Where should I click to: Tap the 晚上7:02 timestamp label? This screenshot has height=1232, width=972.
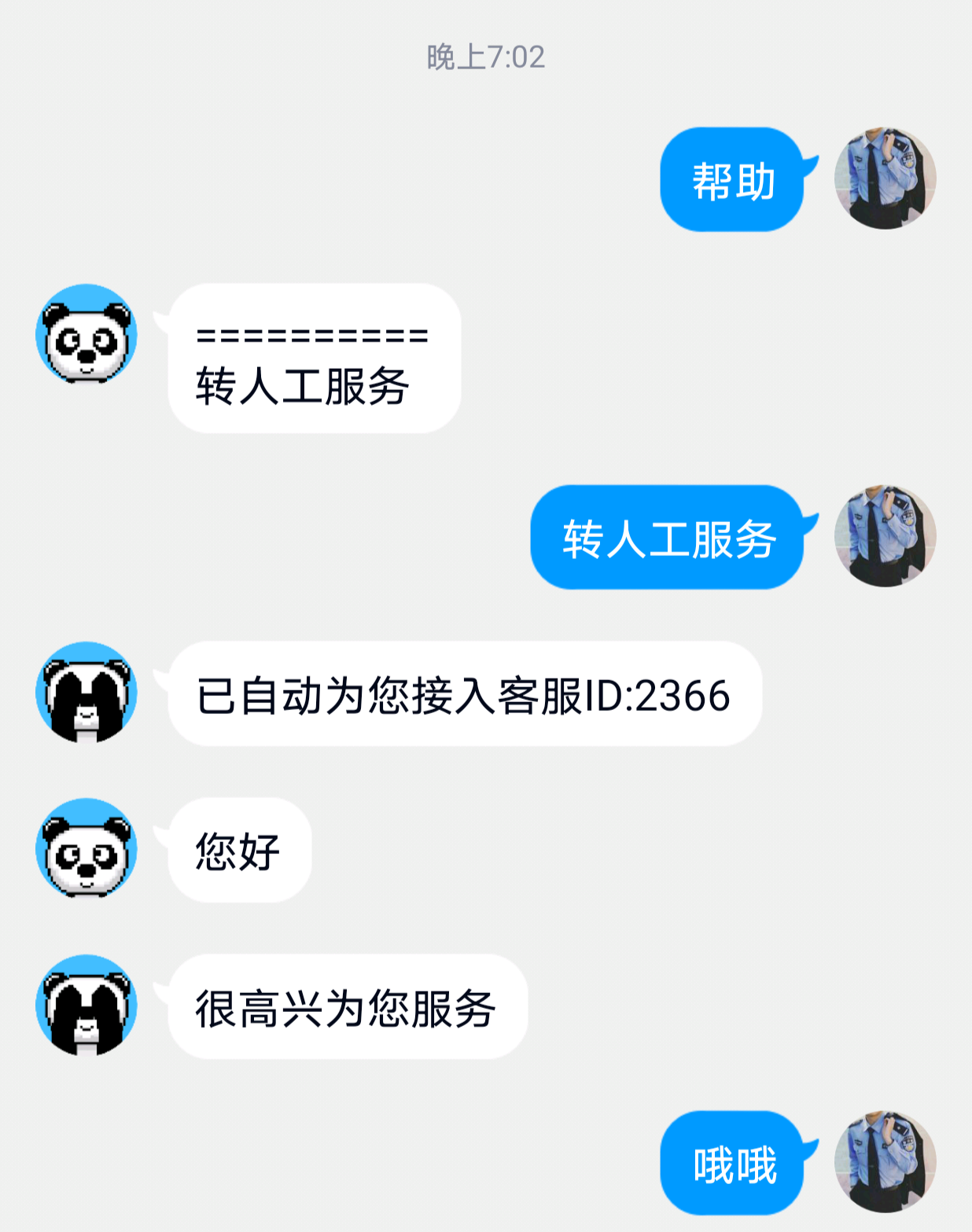click(x=485, y=56)
